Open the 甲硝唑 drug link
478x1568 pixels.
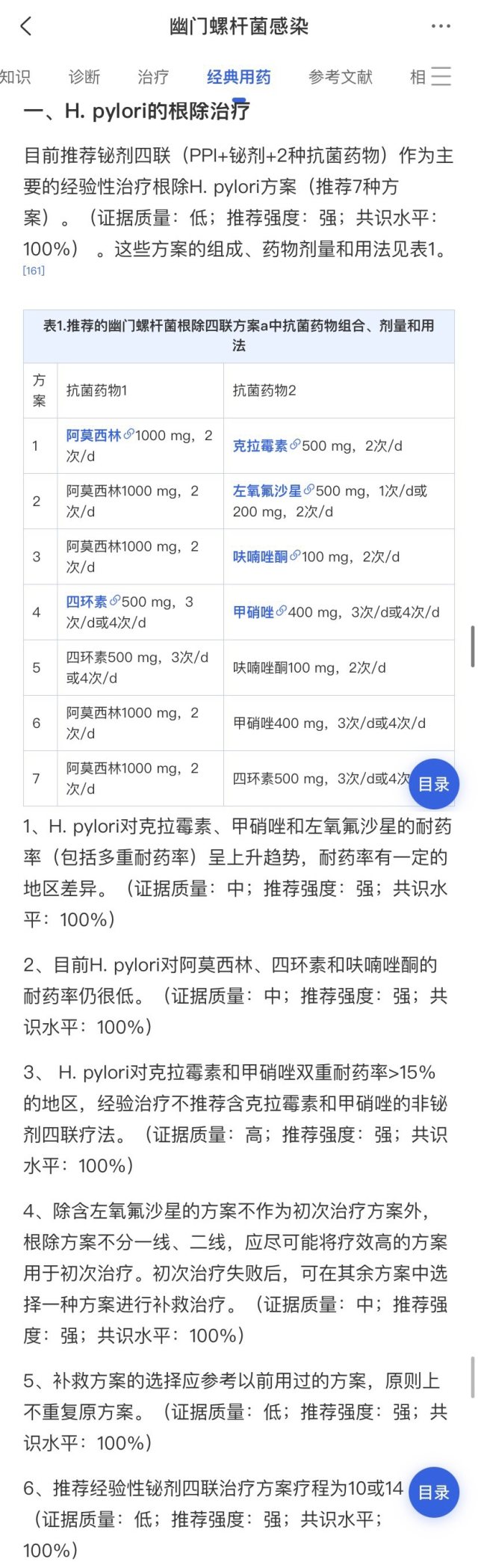click(x=254, y=612)
